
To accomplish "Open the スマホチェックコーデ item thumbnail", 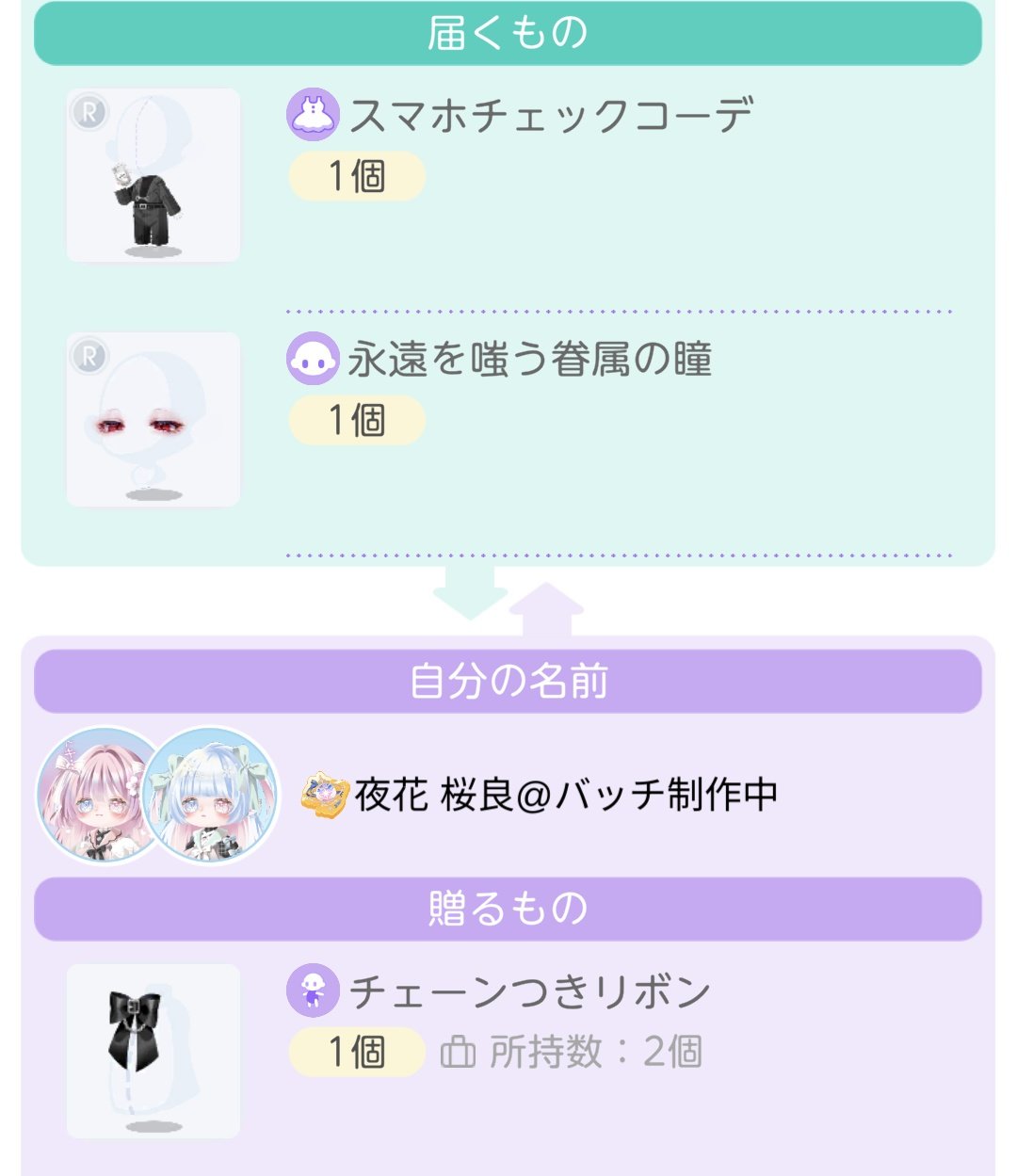I will click(153, 176).
